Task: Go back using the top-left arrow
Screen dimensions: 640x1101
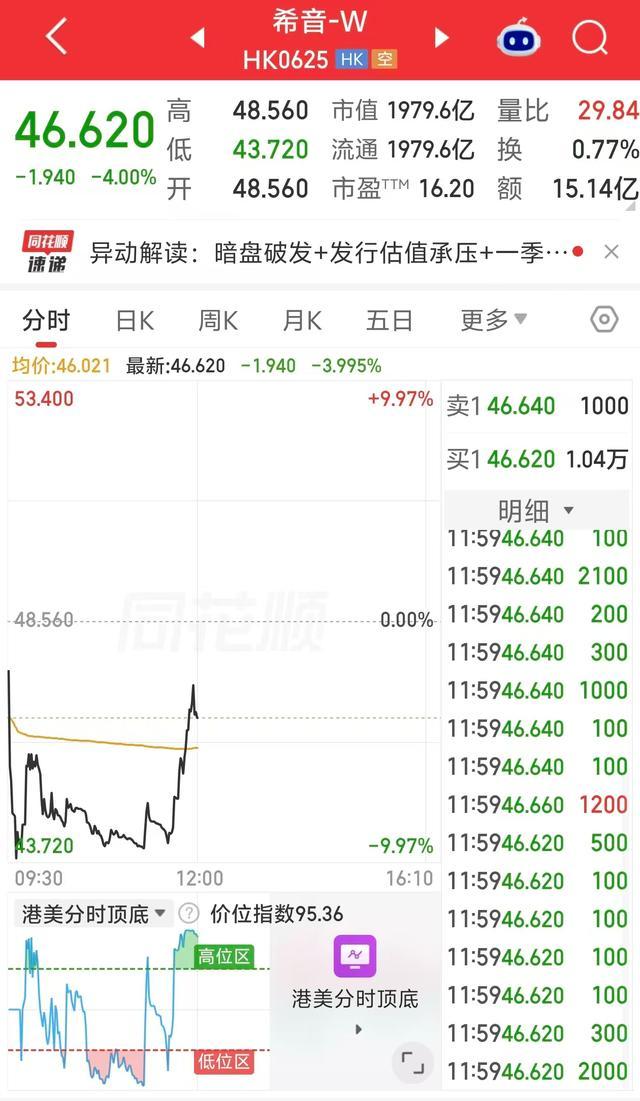Action: [x=56, y=37]
